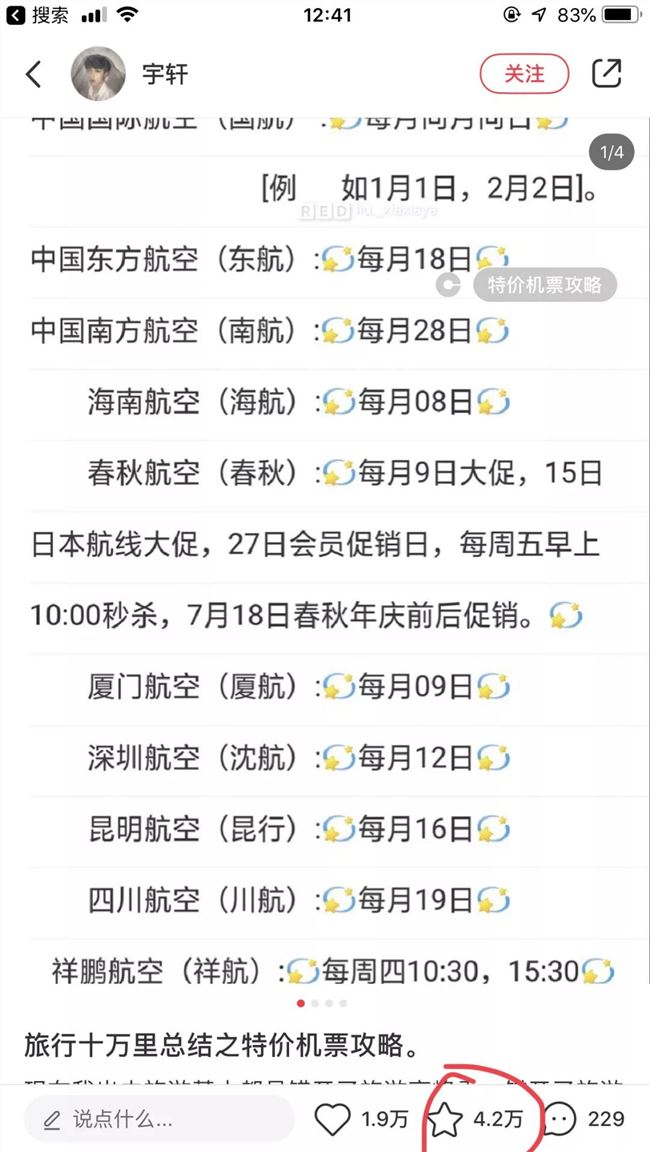Open the 特价机票攻略 tag
The width and height of the screenshot is (650, 1152).
(544, 285)
